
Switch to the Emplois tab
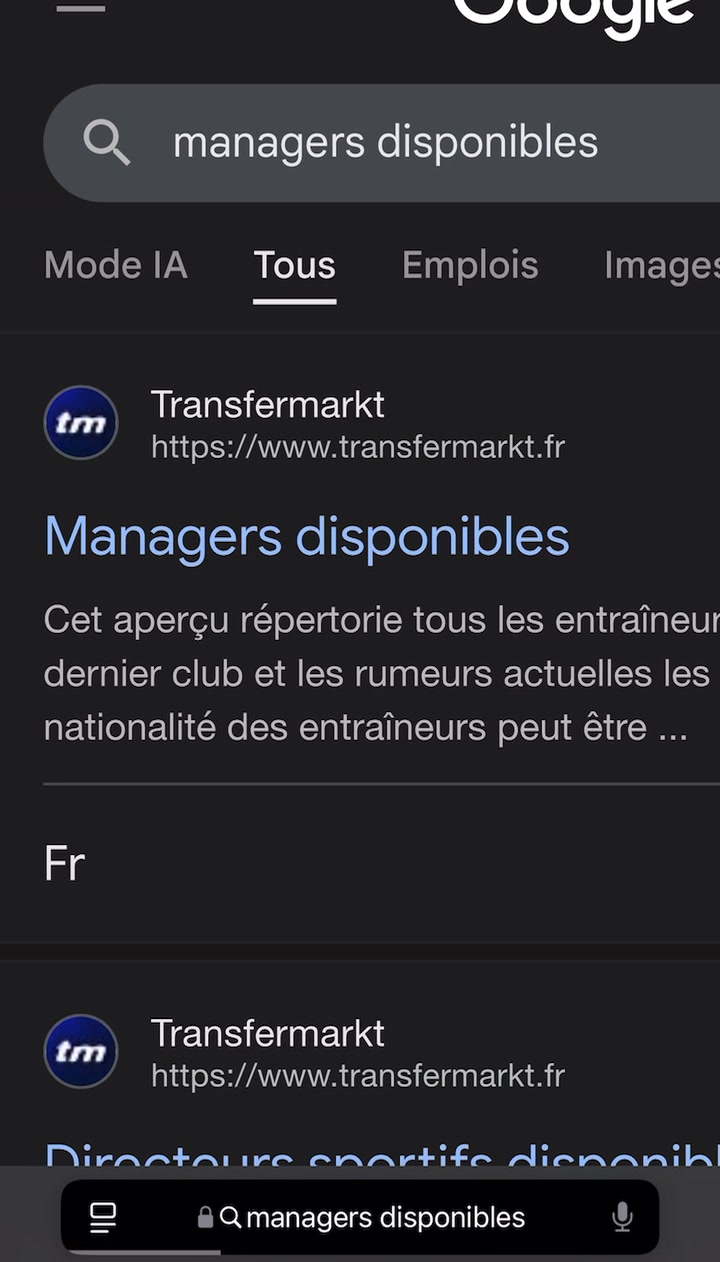tap(470, 265)
